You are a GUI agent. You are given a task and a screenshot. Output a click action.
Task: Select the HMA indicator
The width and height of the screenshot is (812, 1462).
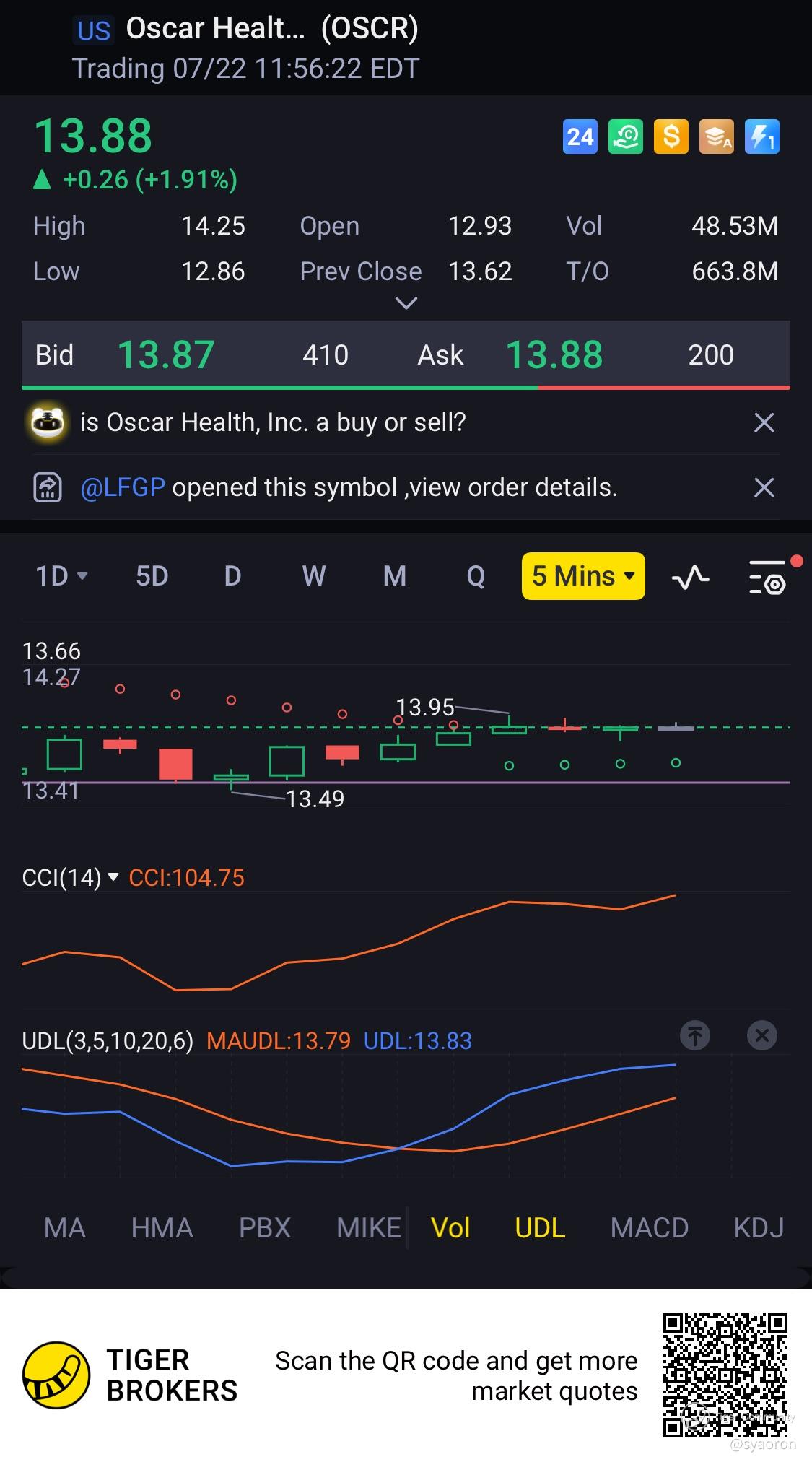pos(162,1228)
